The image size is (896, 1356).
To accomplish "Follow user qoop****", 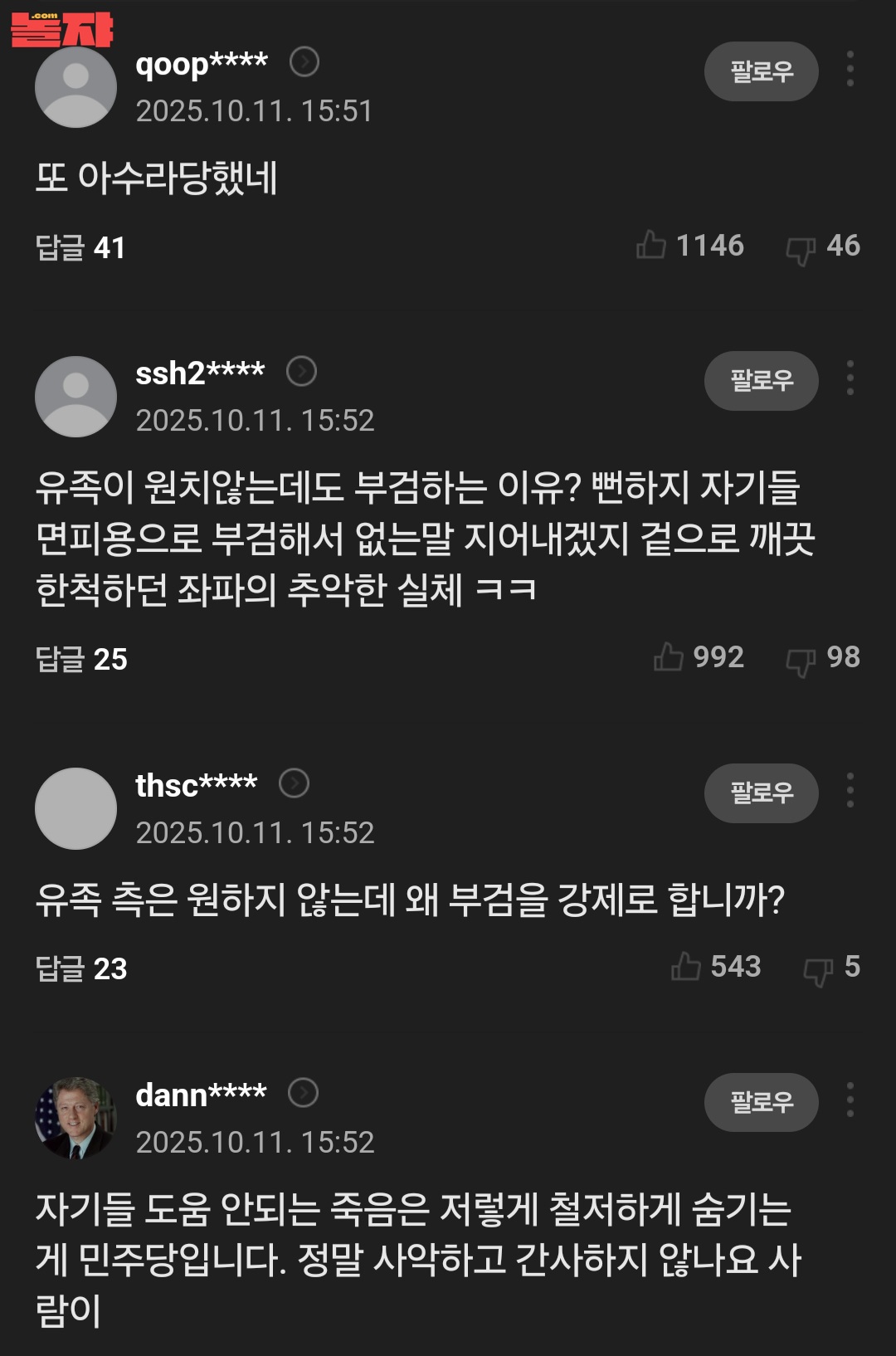I will [x=761, y=72].
